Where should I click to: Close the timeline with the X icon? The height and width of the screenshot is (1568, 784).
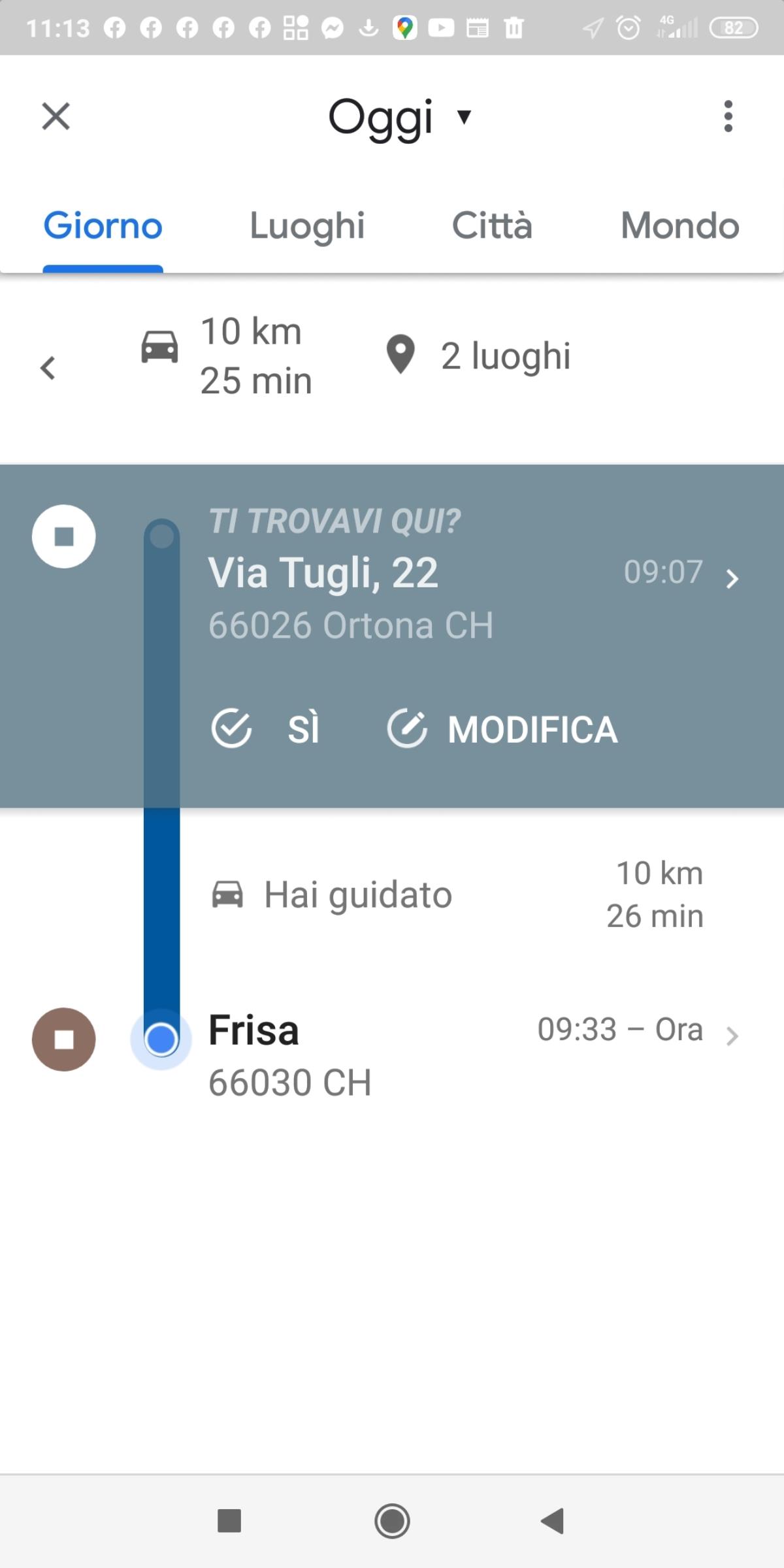click(x=56, y=117)
